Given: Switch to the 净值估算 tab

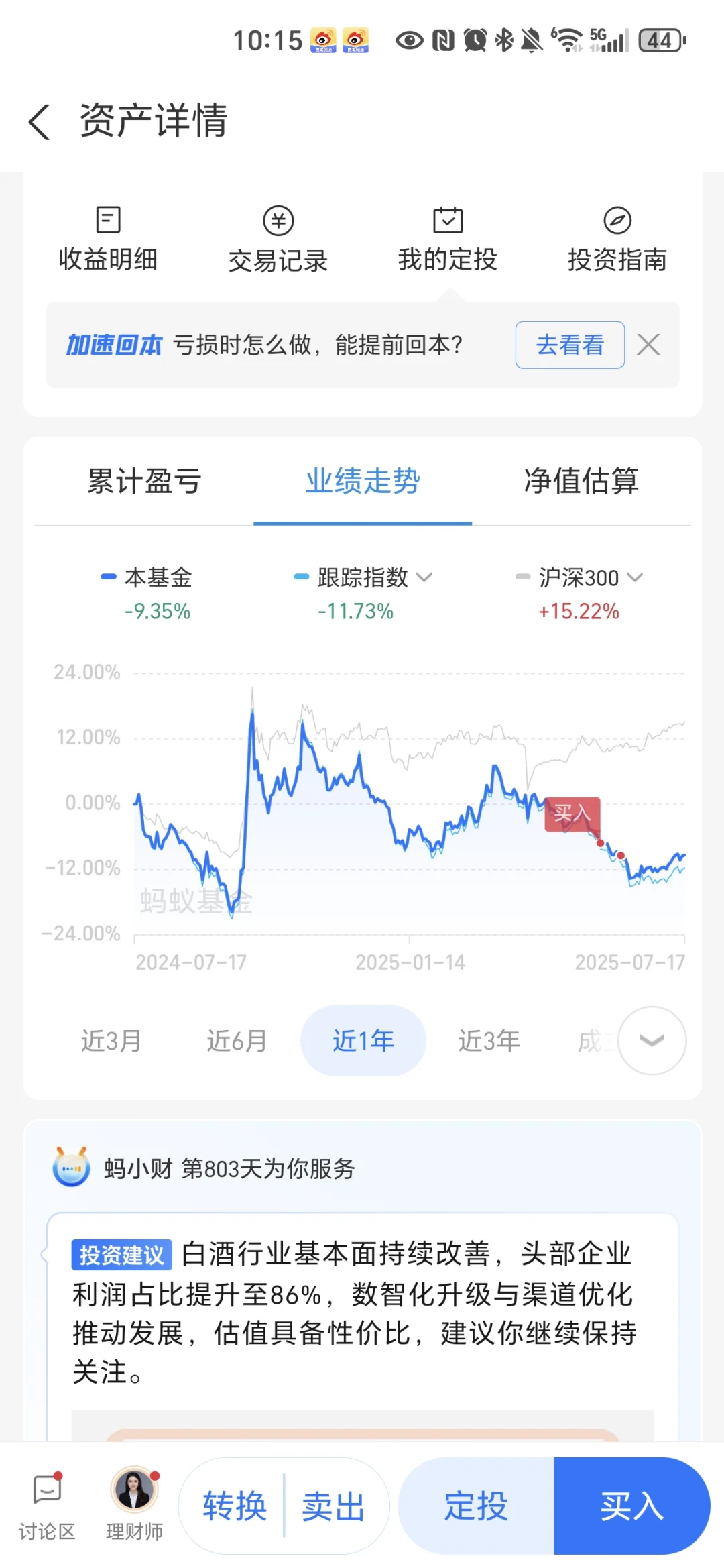Looking at the screenshot, I should (x=581, y=481).
